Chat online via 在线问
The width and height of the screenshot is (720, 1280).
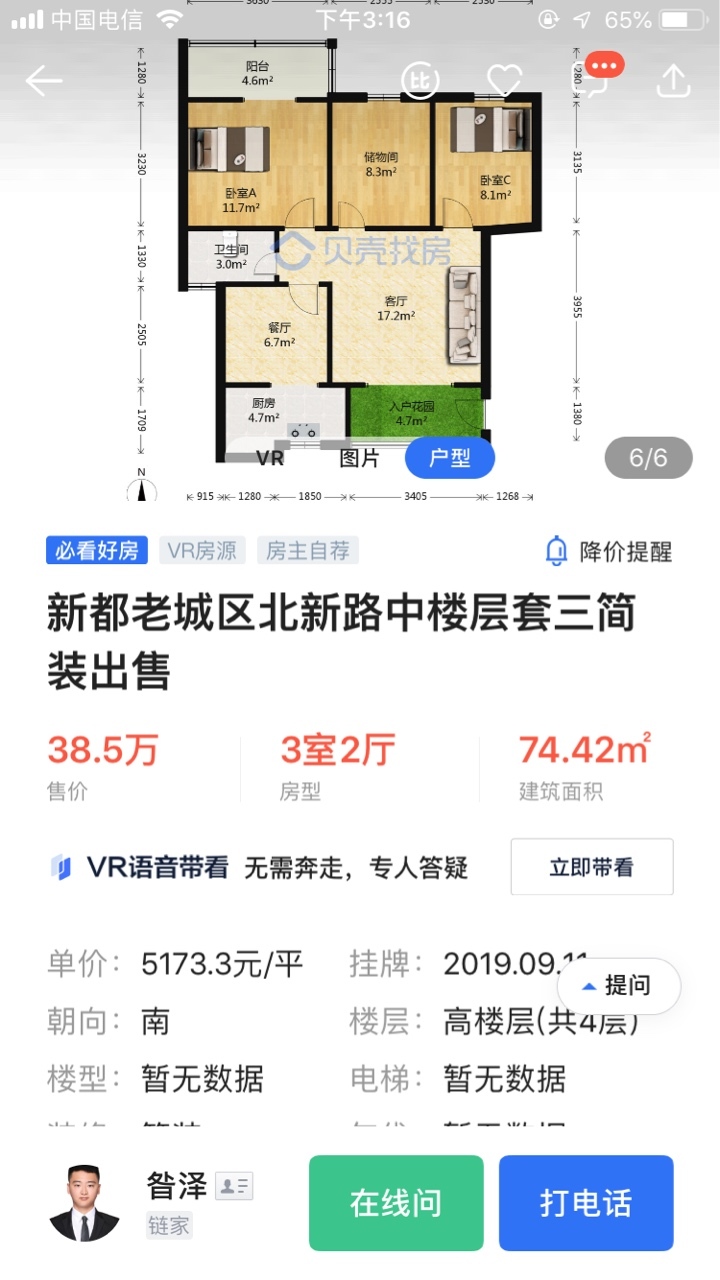coord(396,1203)
